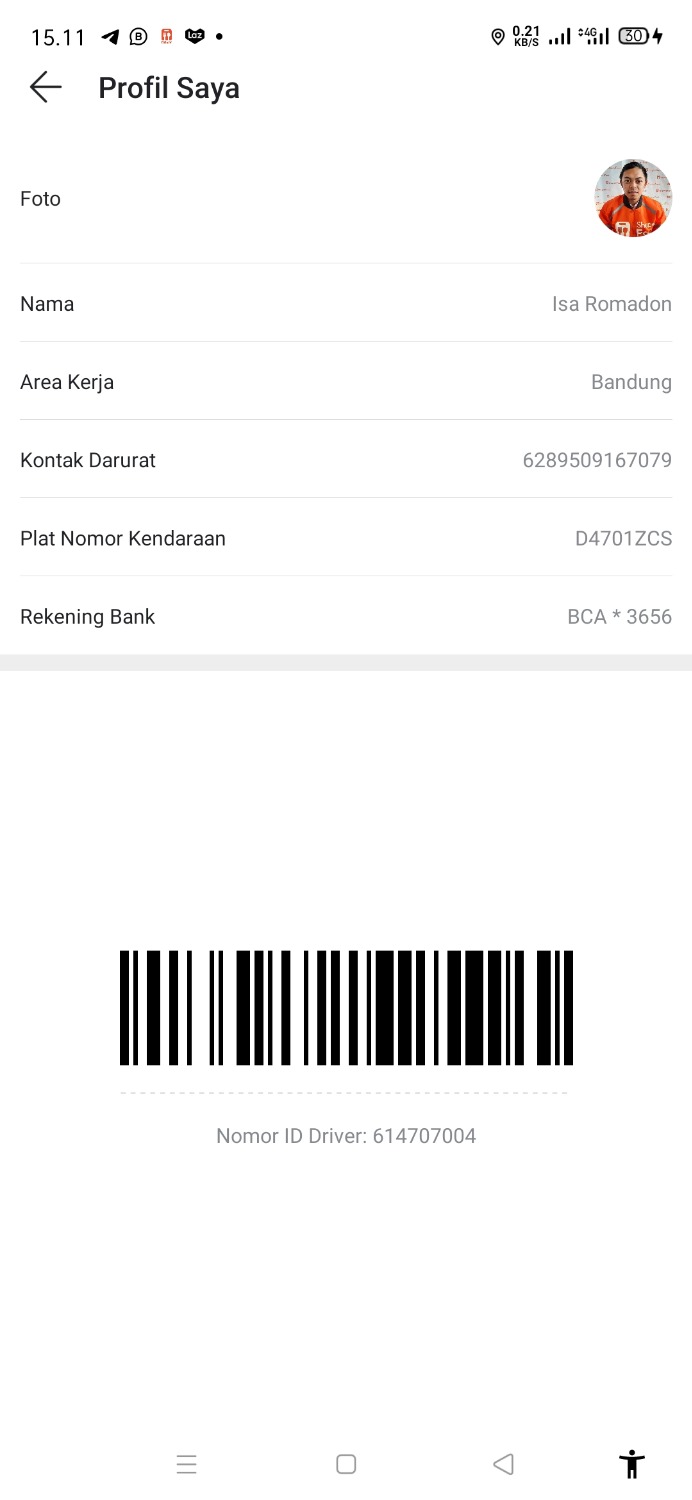
Task: Tap the system home button
Action: coord(346,1464)
